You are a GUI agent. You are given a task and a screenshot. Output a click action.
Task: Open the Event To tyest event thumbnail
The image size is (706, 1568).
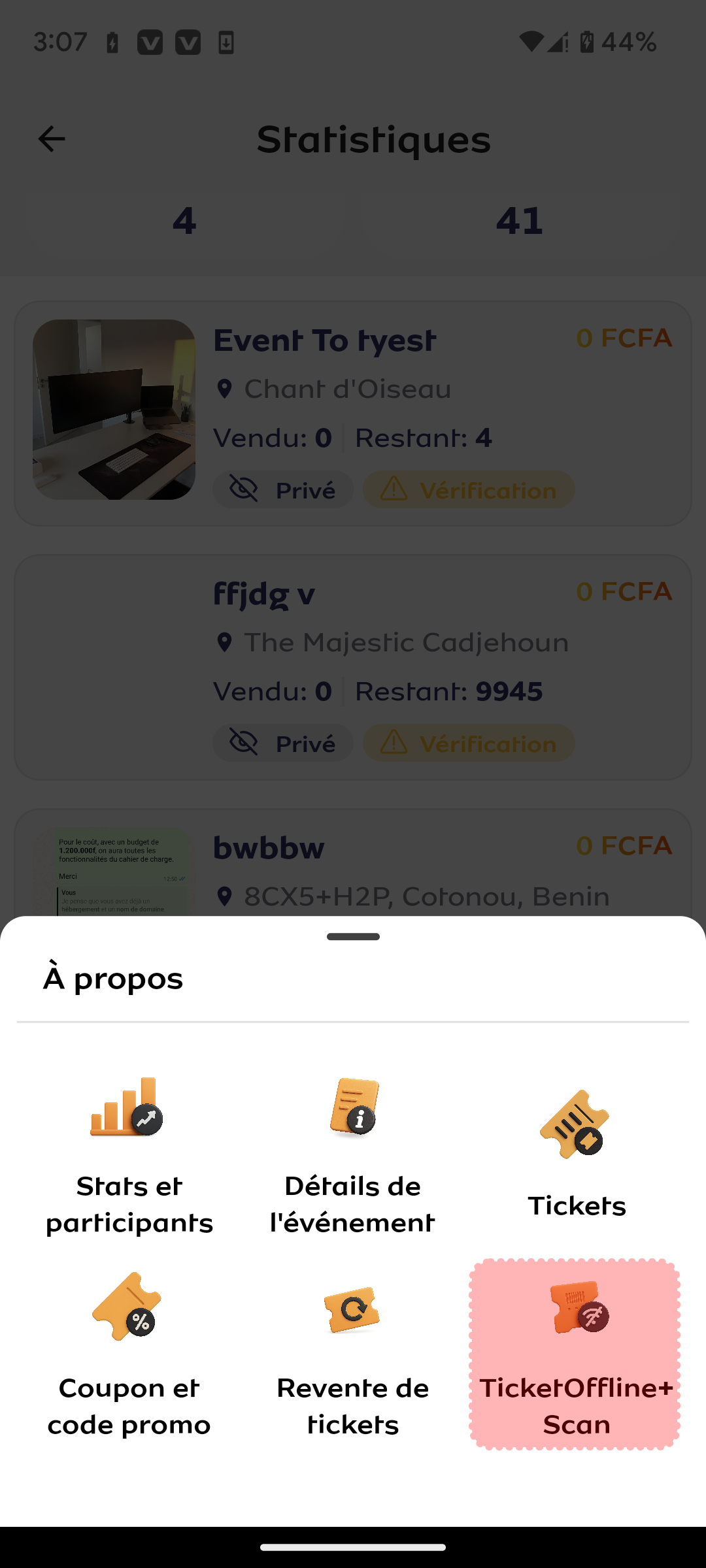pos(114,410)
